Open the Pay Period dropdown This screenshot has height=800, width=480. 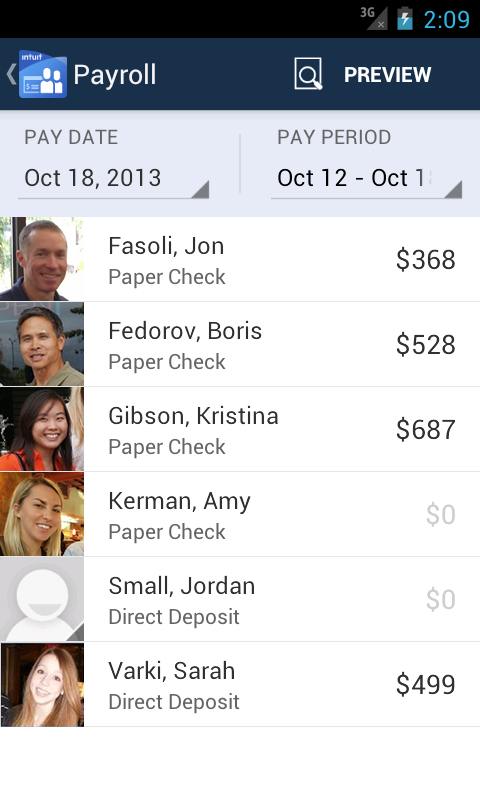pyautogui.click(x=366, y=178)
